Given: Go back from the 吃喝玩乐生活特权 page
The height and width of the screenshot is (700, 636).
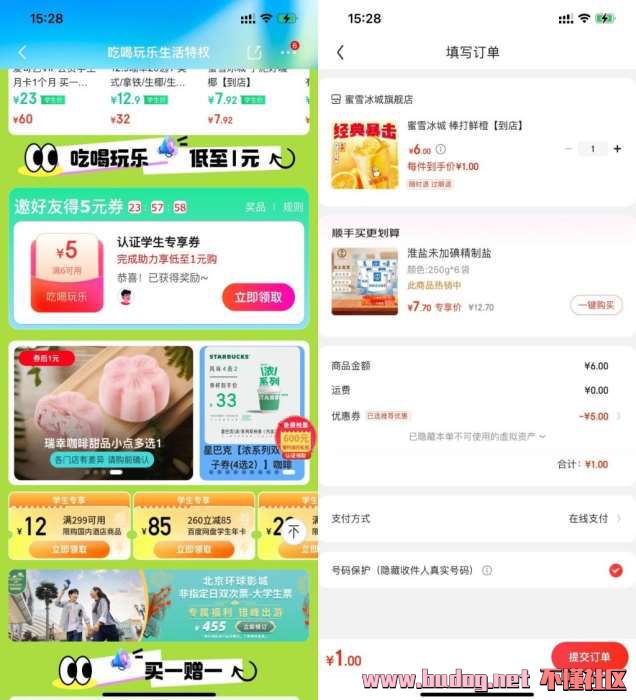Looking at the screenshot, I should tap(23, 52).
